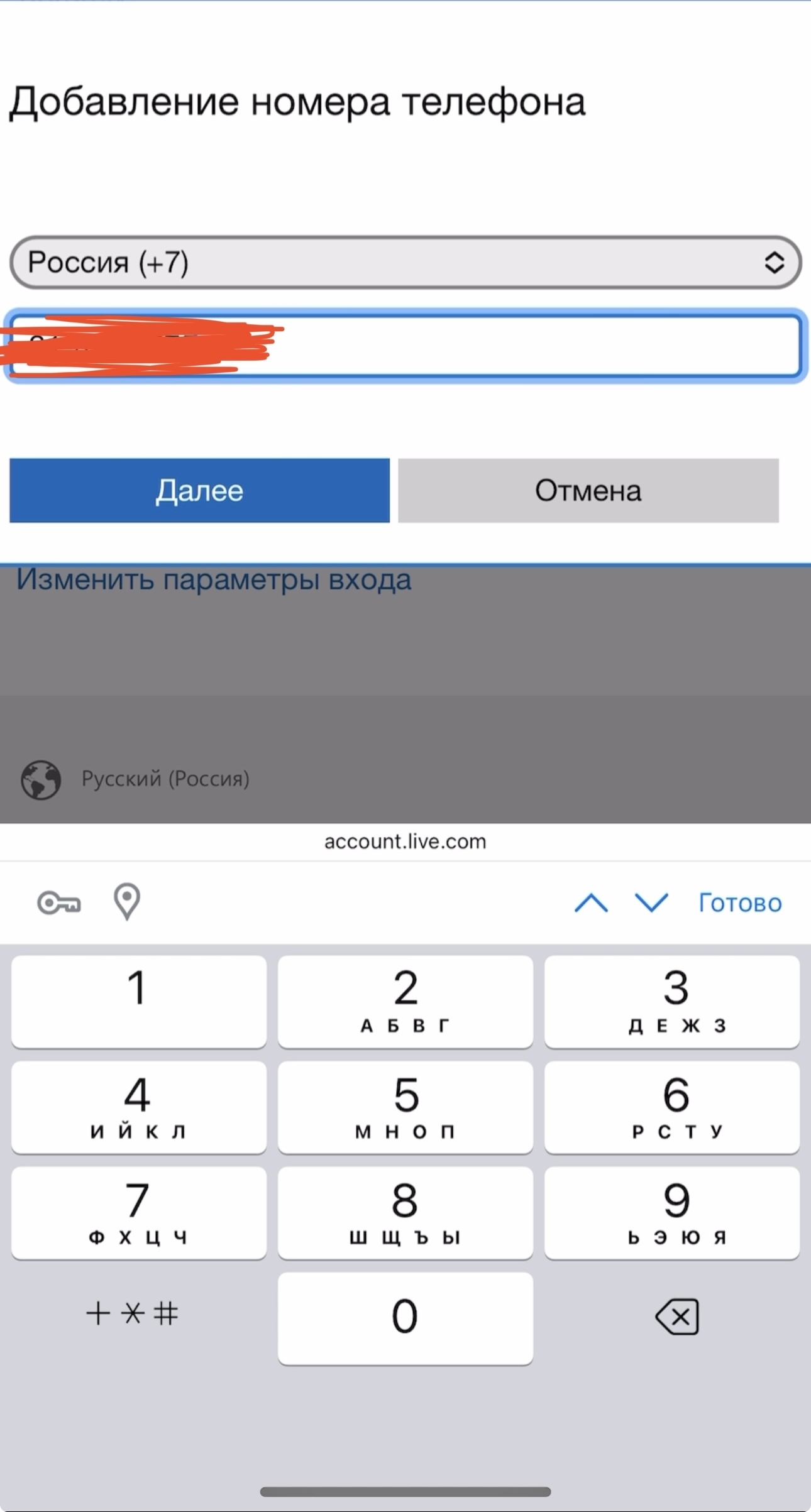Tap the Далее button
Image resolution: width=811 pixels, height=1512 pixels.
tap(199, 490)
